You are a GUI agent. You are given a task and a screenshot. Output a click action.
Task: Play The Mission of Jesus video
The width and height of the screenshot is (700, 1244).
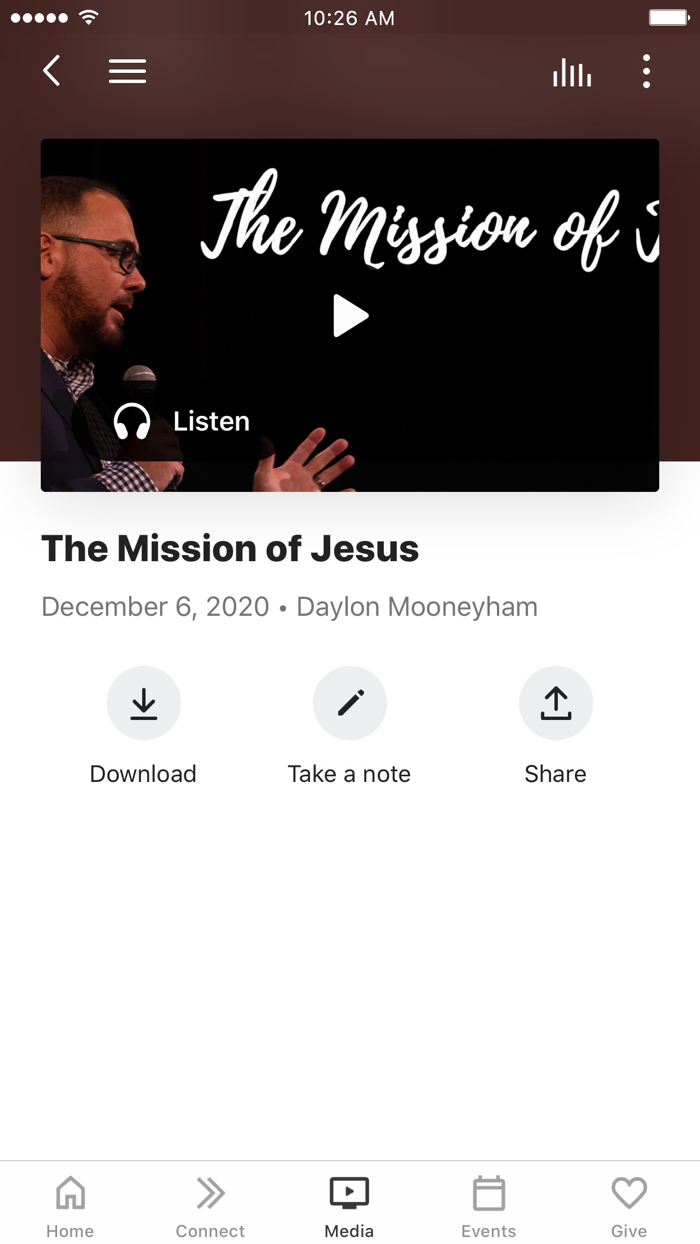click(350, 316)
